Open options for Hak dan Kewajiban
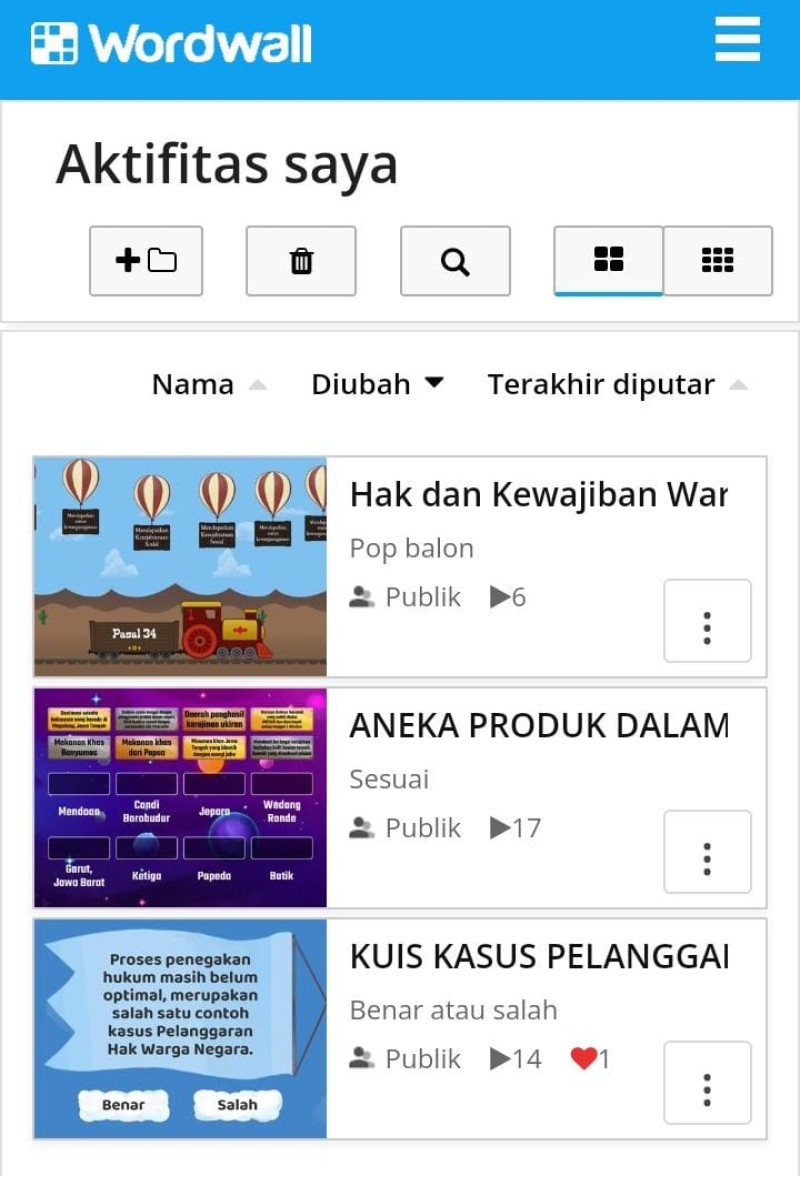 tap(707, 621)
